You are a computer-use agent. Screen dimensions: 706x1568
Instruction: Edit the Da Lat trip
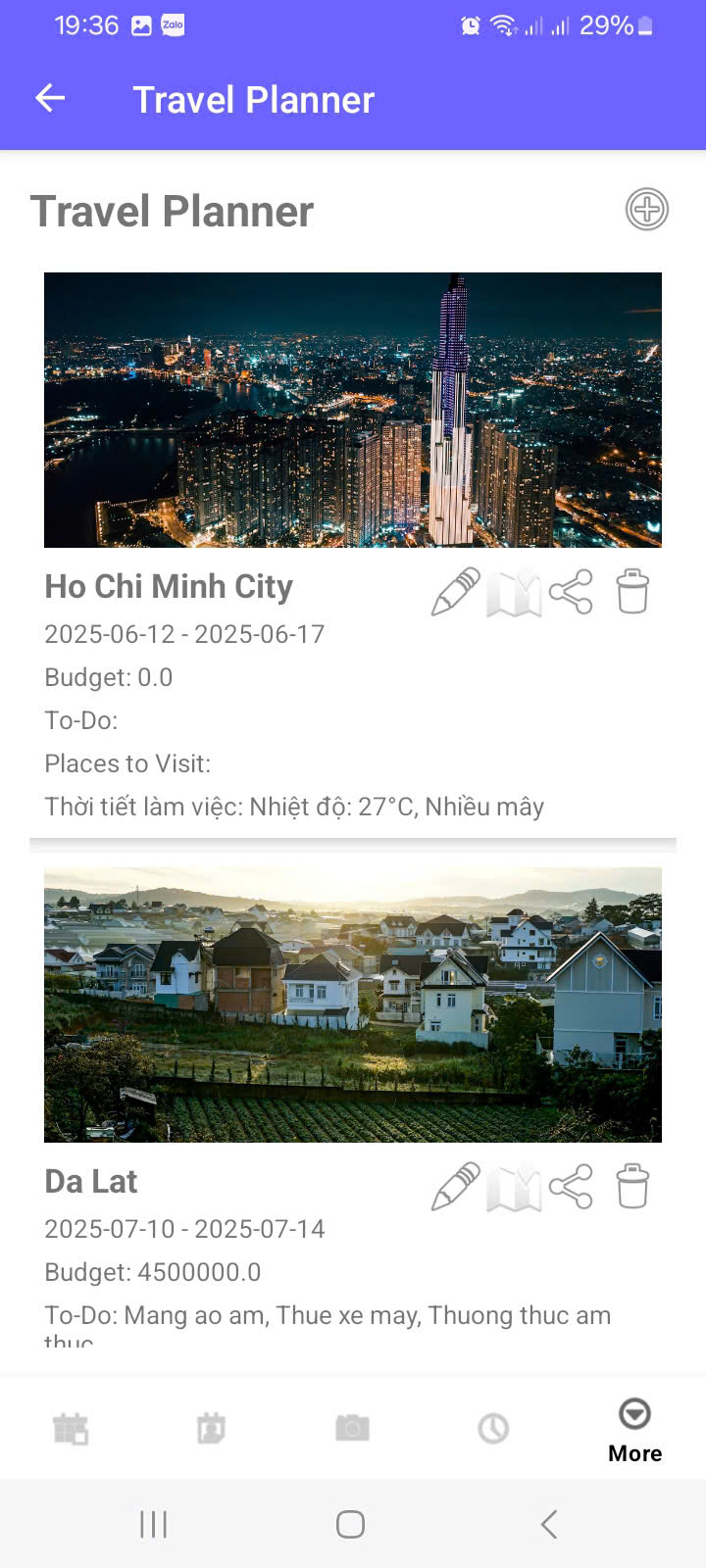(456, 1187)
